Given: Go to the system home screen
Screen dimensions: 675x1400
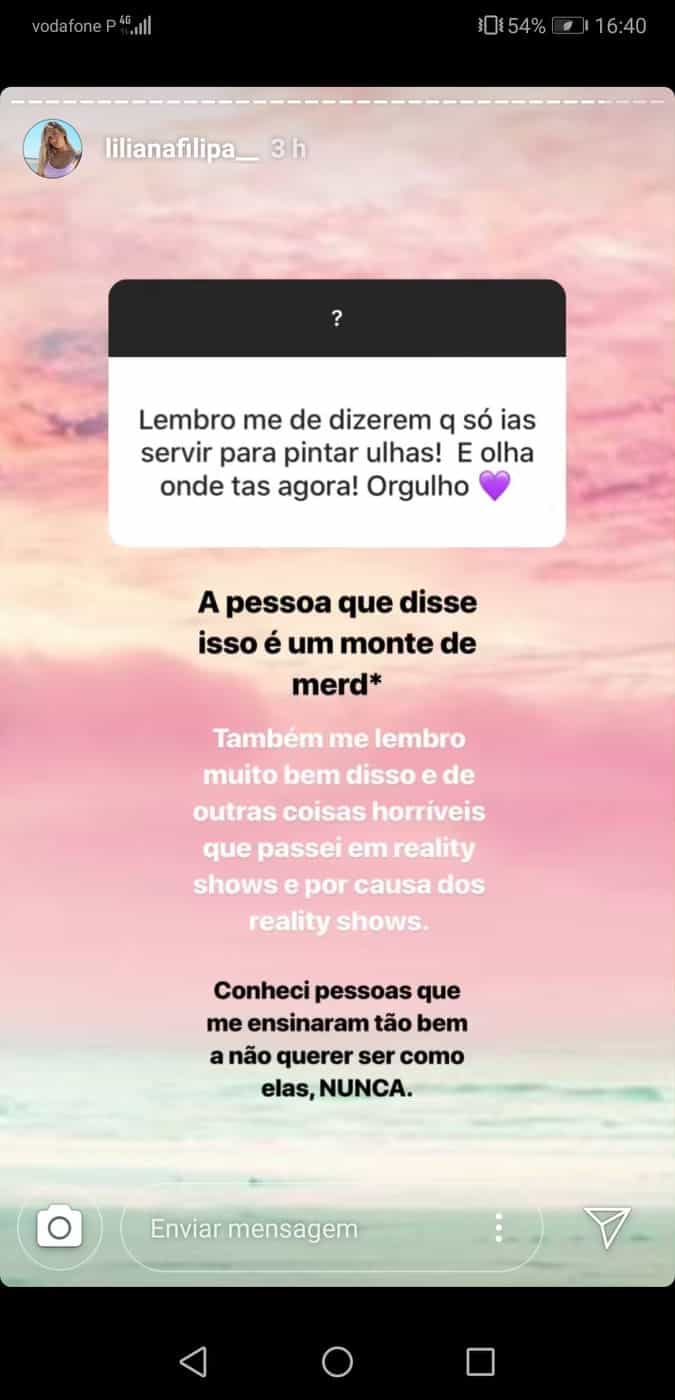Looking at the screenshot, I should (x=337, y=1361).
